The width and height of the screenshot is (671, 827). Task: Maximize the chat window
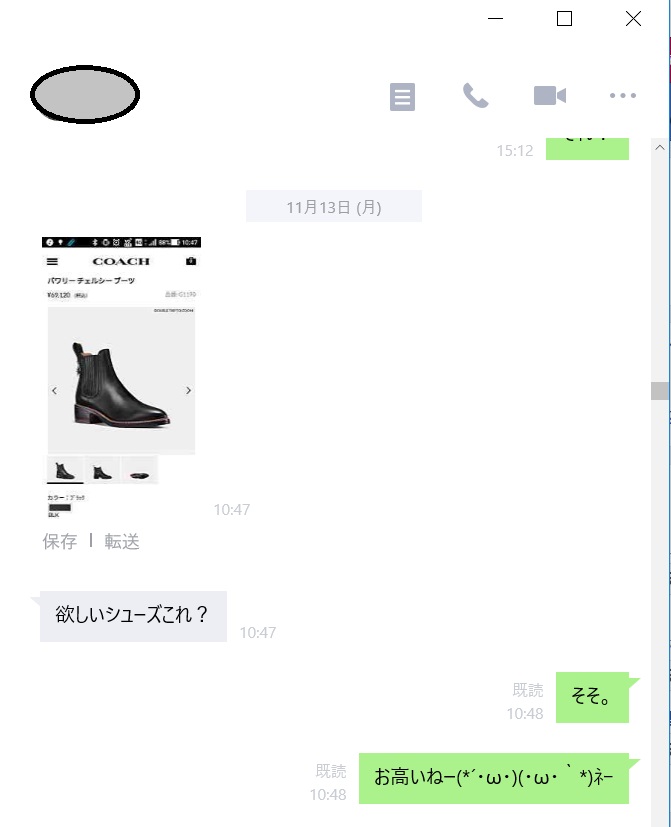tap(564, 19)
